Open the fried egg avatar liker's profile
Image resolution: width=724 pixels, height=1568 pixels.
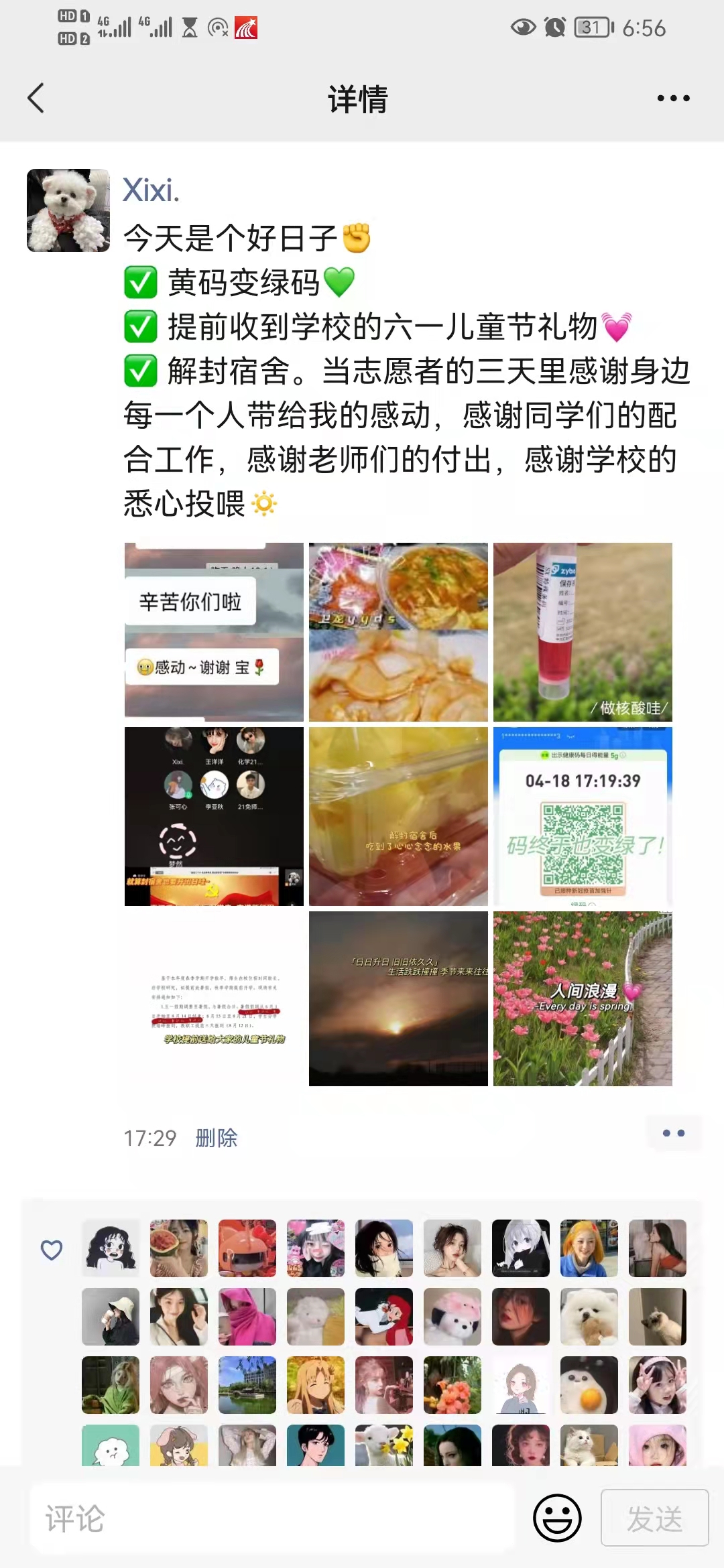pos(589,1385)
